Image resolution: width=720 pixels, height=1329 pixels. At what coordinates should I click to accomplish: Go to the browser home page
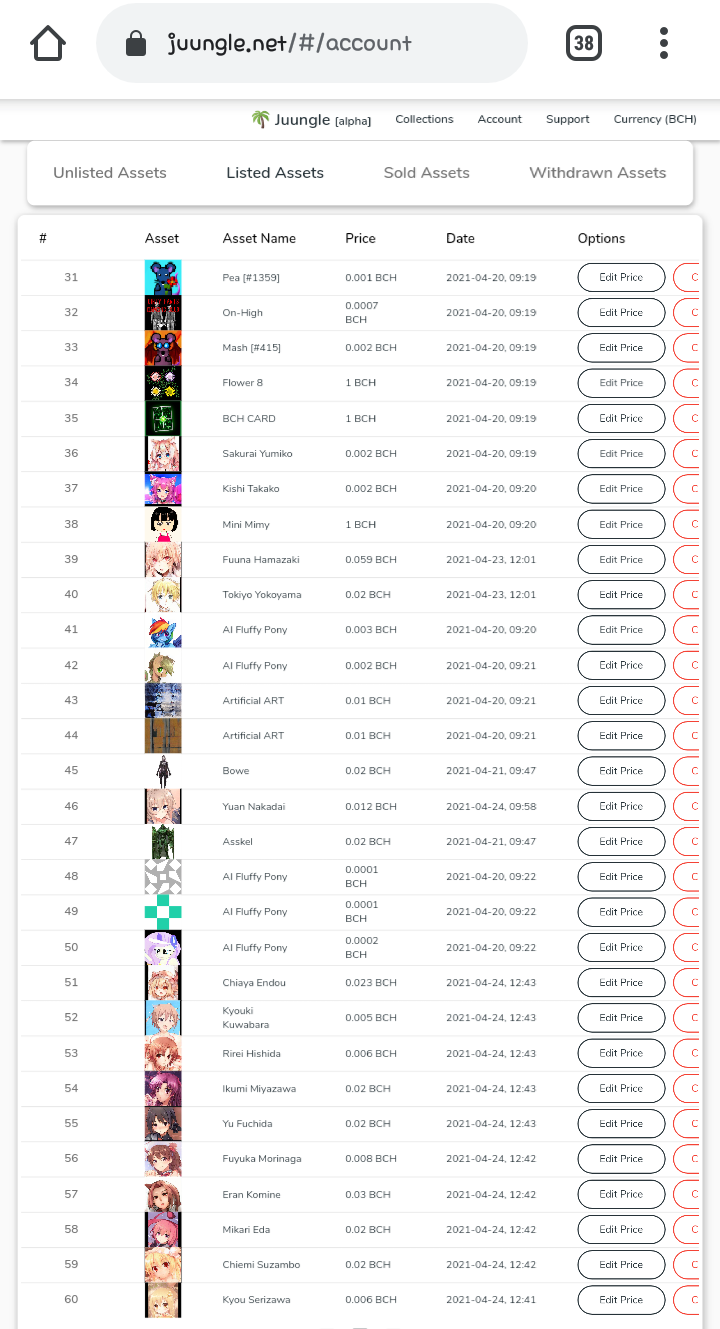[x=48, y=43]
